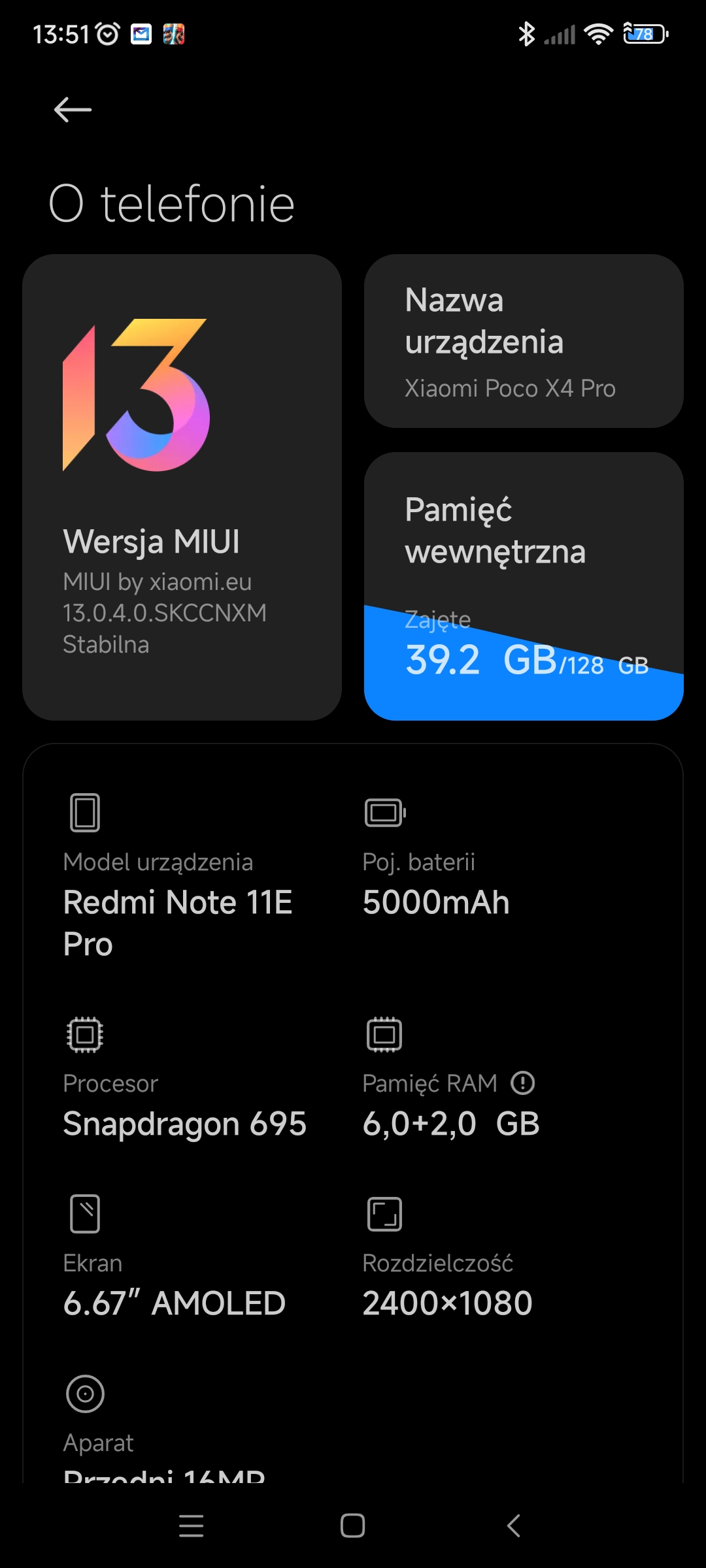Tap the info icon beside Pamięć RAM
This screenshot has height=1568, width=706.
coord(522,1083)
